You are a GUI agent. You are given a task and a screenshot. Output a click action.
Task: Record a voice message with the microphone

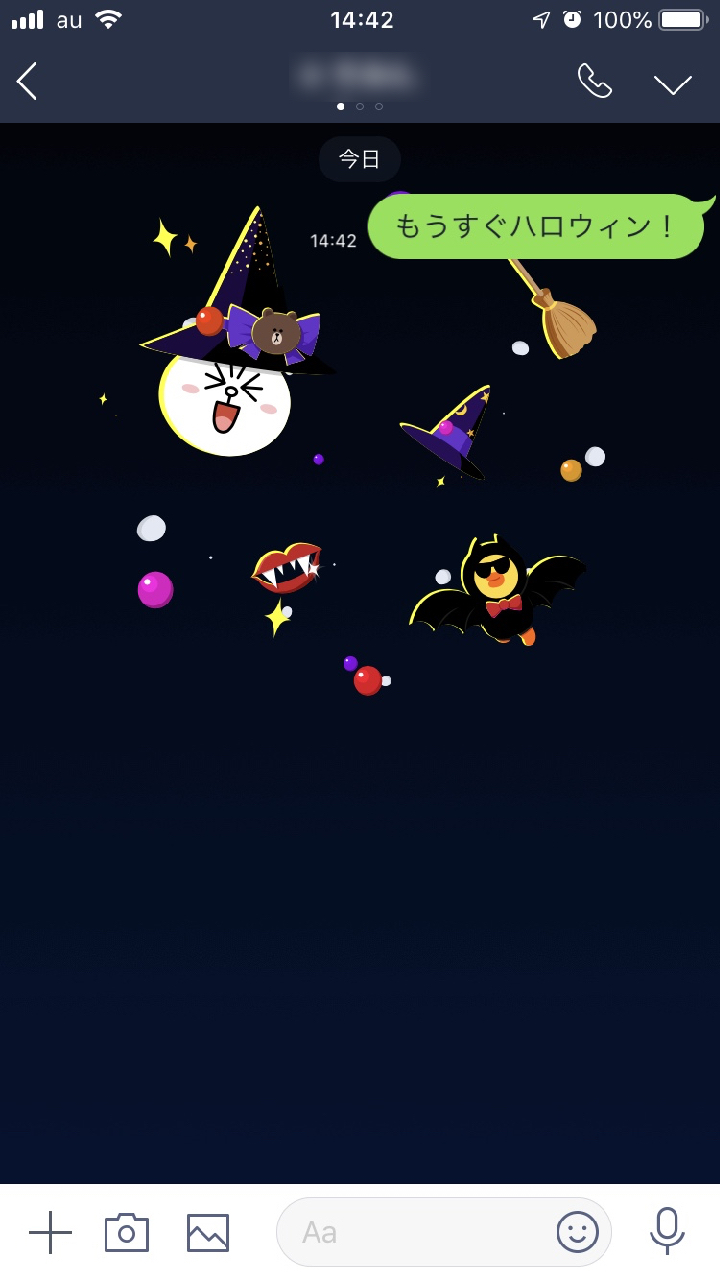coord(667,1230)
